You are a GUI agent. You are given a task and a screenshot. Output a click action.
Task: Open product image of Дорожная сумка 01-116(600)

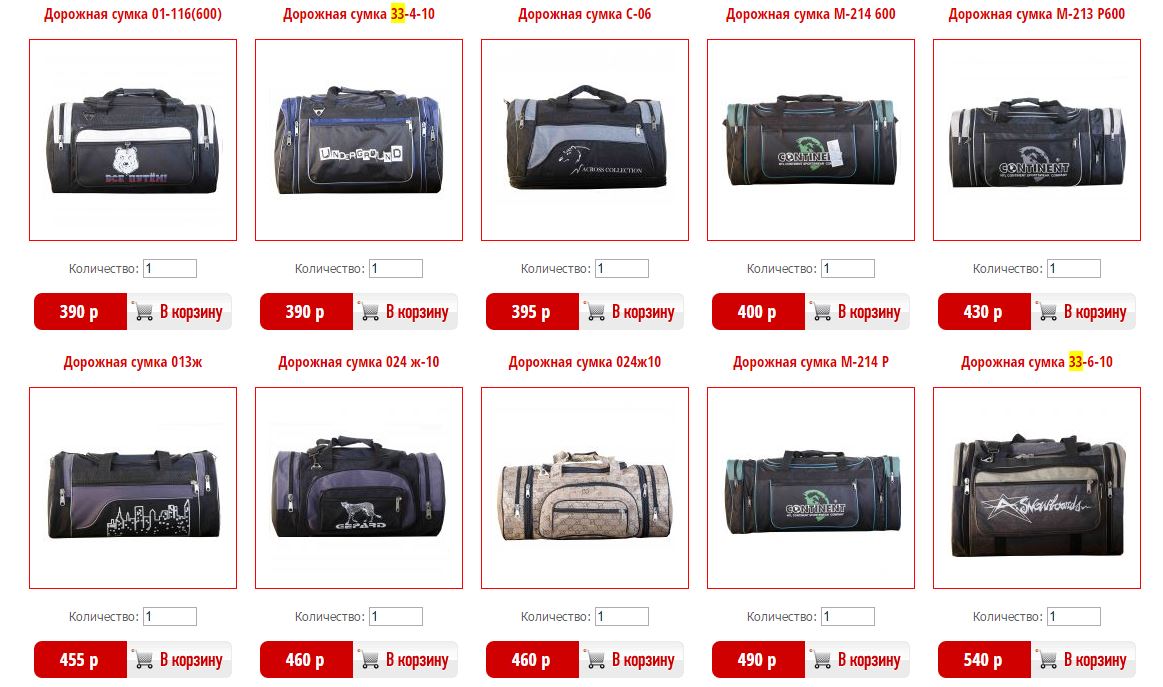pos(133,140)
